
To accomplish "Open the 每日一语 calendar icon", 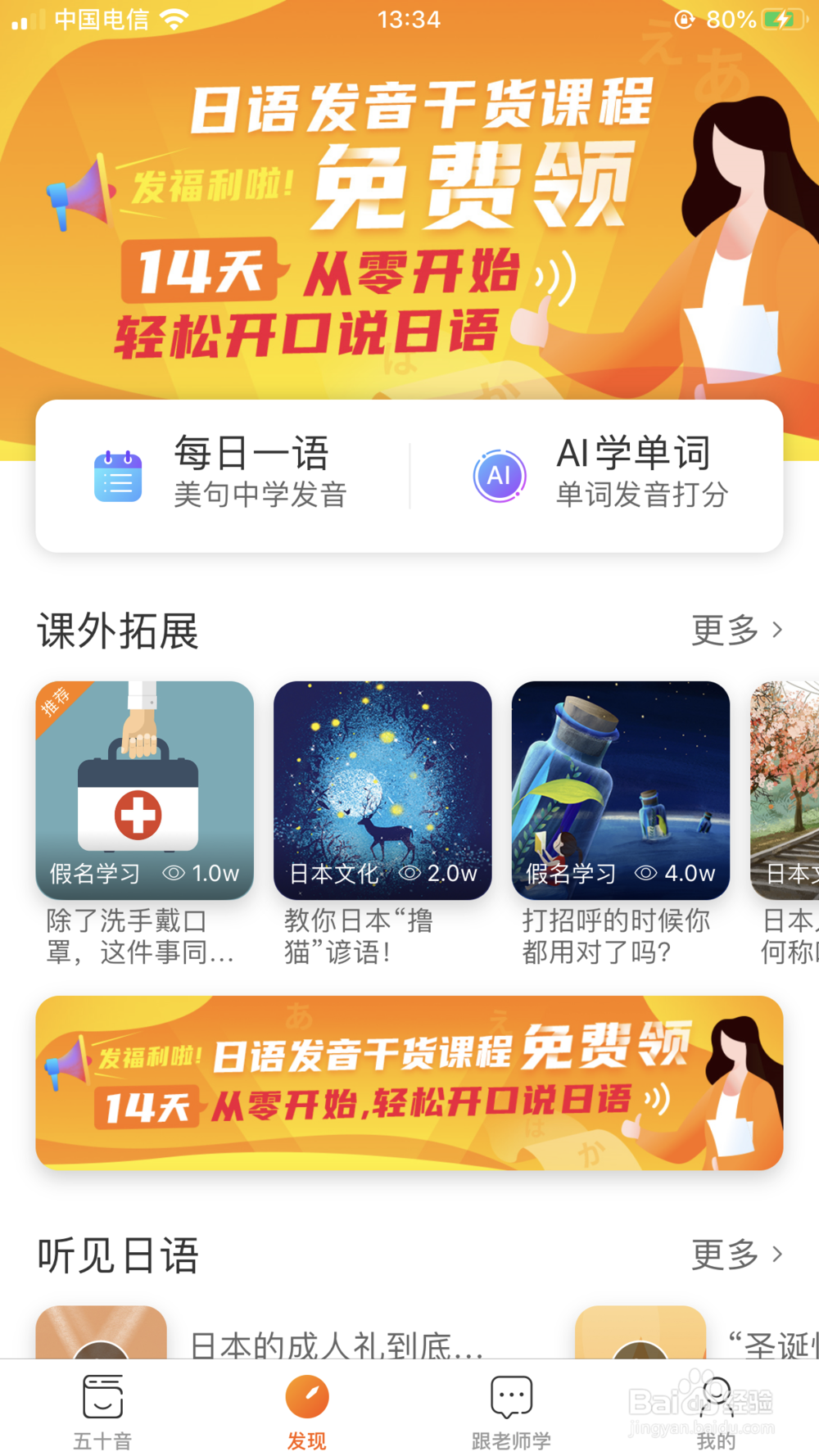I will [x=118, y=475].
